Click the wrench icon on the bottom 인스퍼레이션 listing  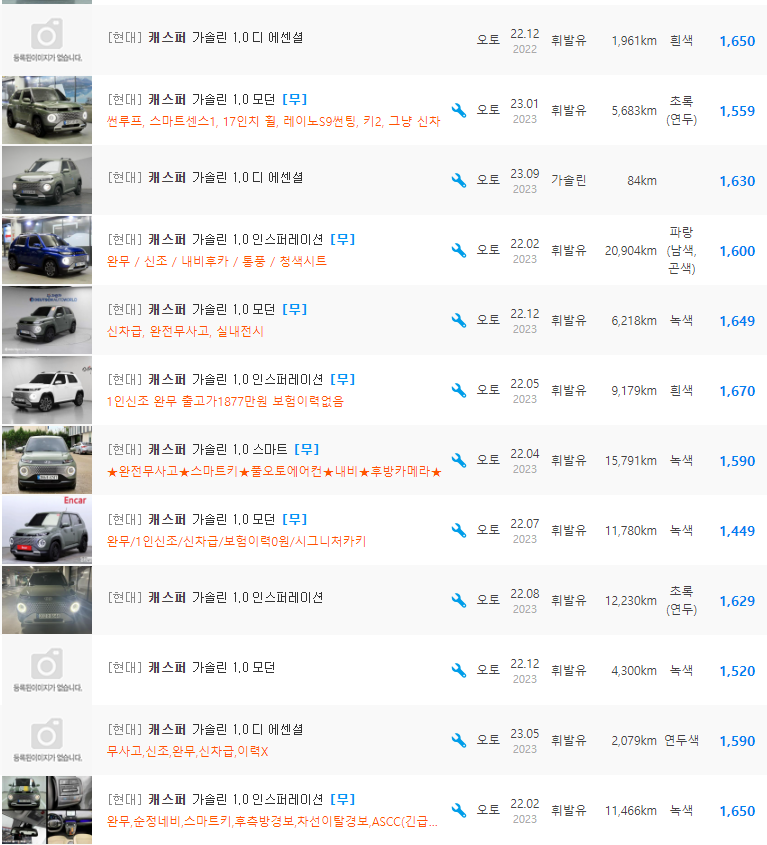point(458,810)
